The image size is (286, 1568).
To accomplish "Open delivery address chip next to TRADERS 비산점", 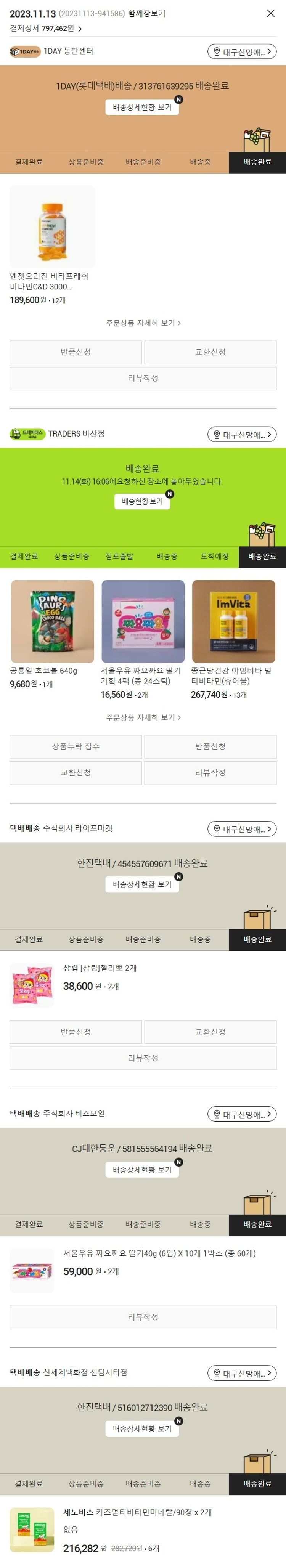I will 242,435.
